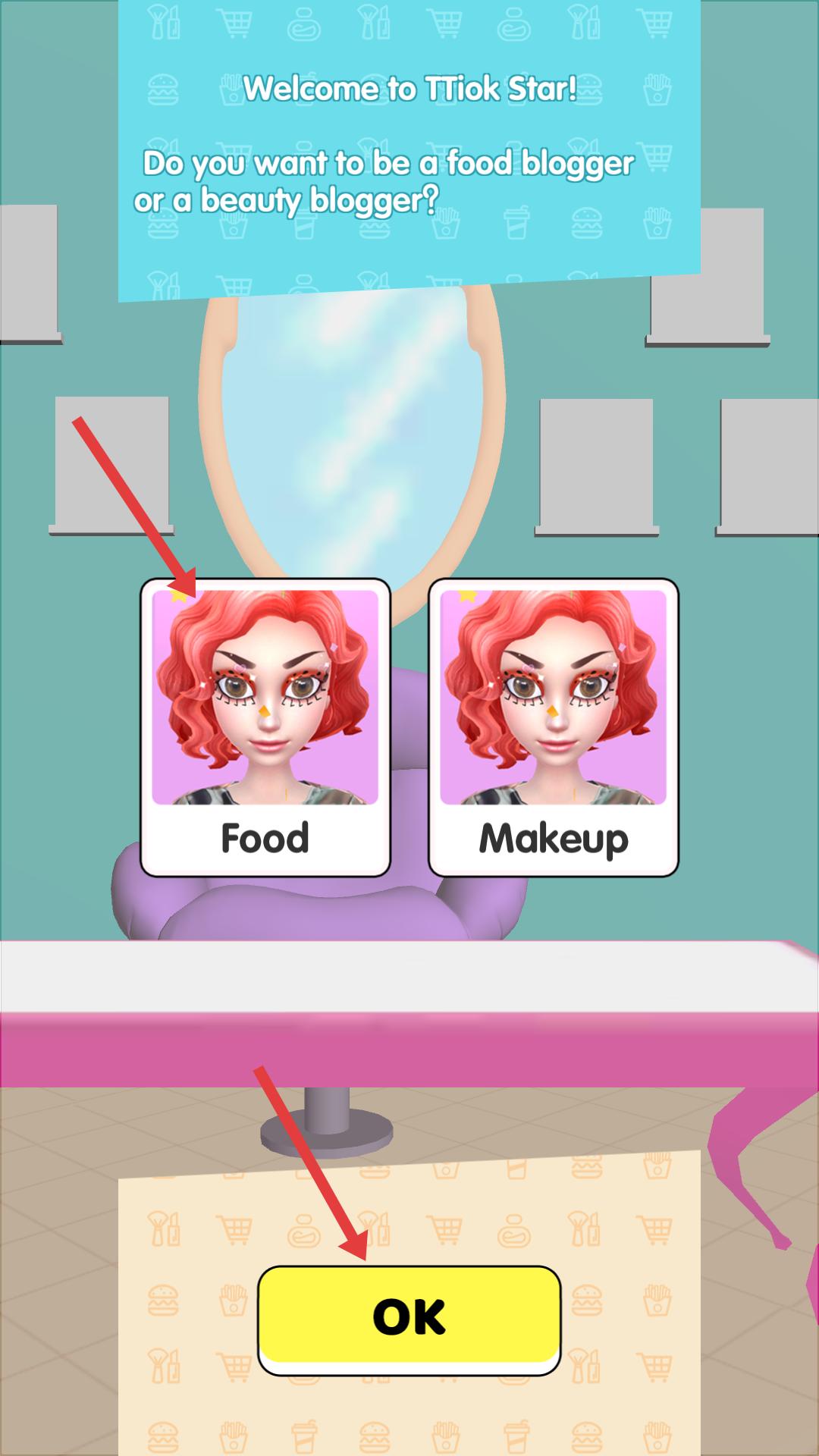Select the Makeup blogger card

[554, 726]
